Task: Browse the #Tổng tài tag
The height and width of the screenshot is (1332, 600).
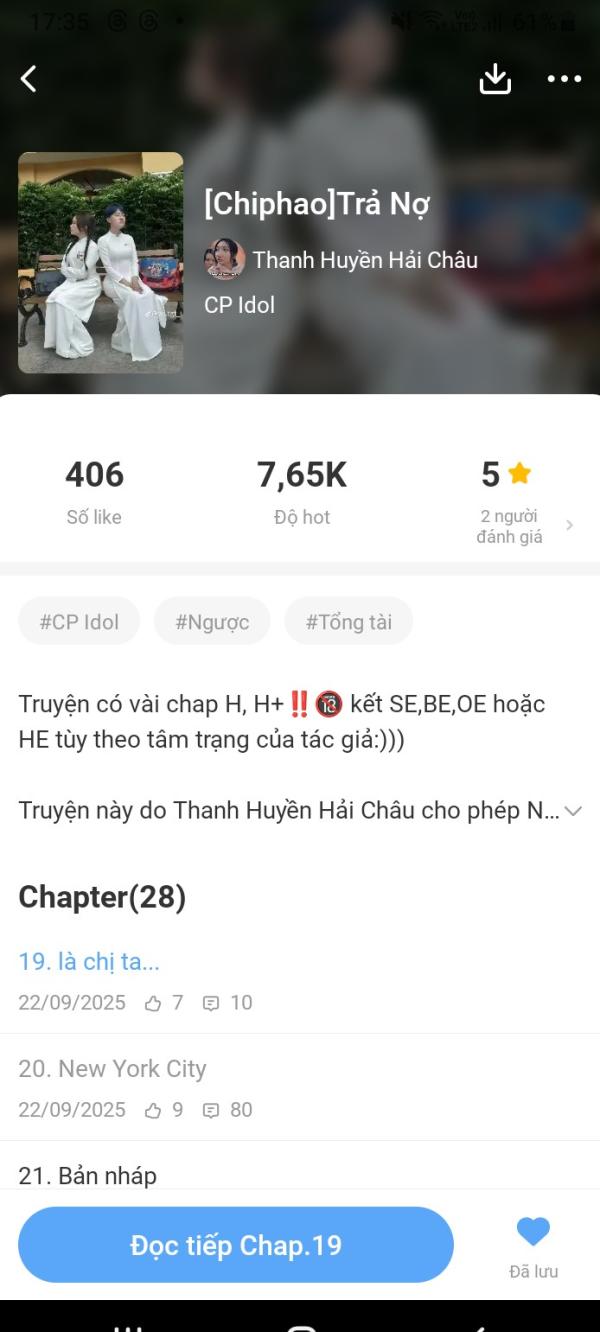Action: coord(348,622)
